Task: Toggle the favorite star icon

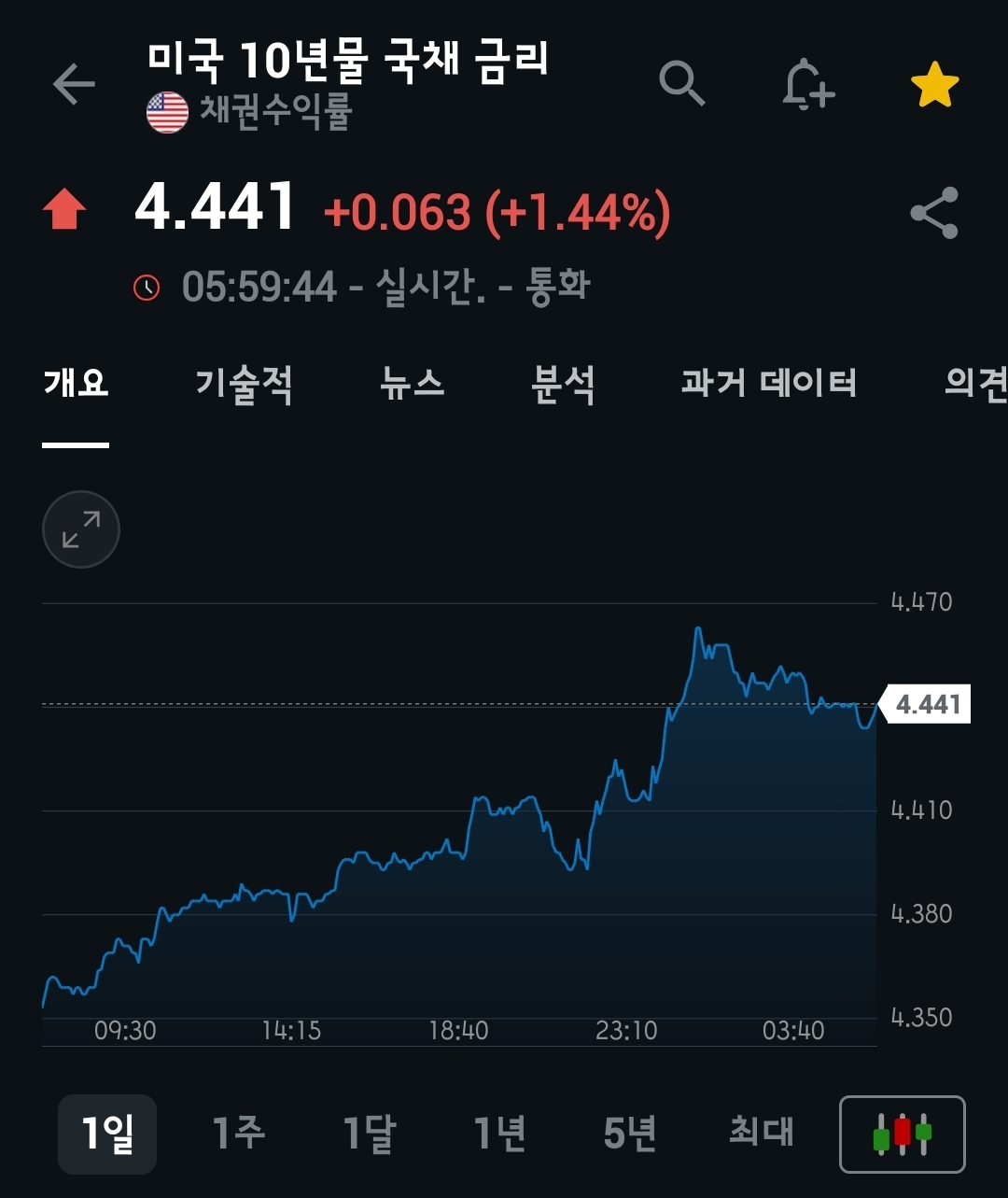Action: pyautogui.click(x=934, y=85)
